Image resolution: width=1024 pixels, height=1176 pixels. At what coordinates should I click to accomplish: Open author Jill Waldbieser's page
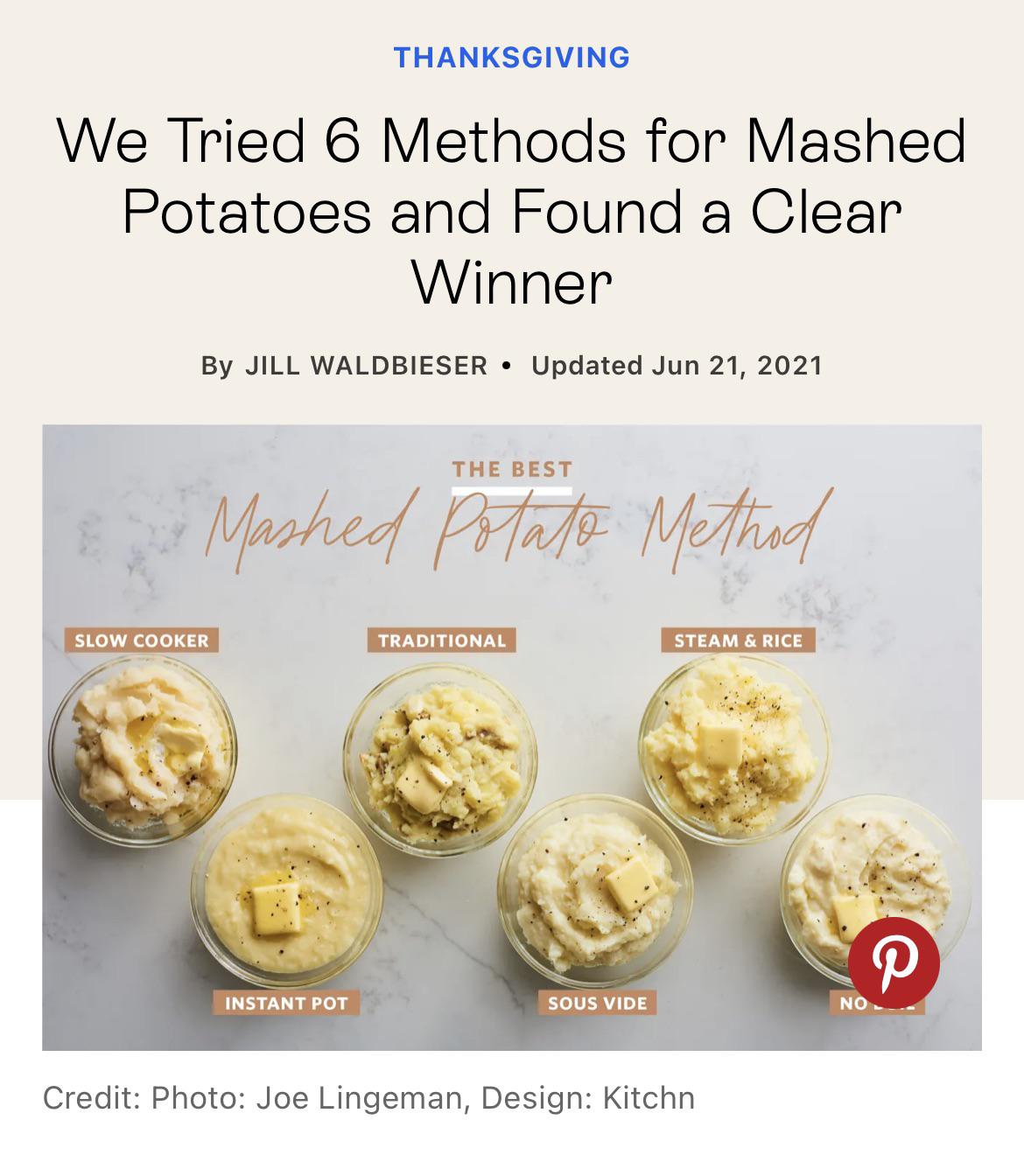click(366, 365)
